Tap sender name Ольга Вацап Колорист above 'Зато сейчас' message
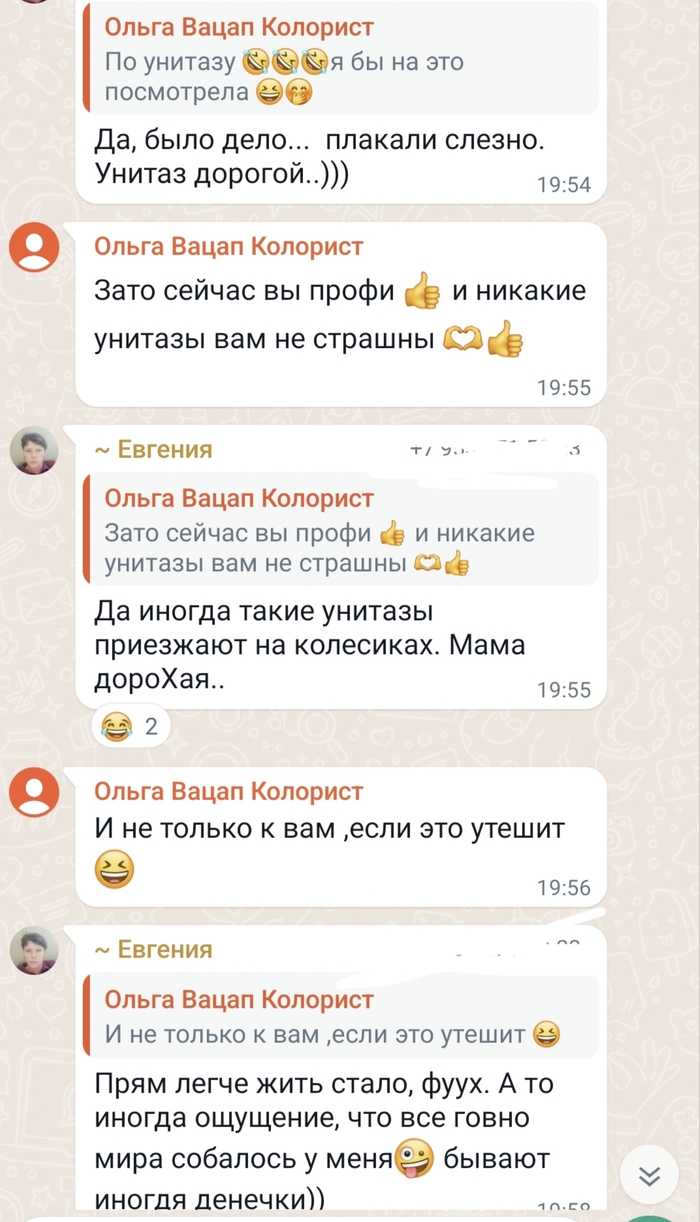This screenshot has height=1222, width=700. [228, 247]
